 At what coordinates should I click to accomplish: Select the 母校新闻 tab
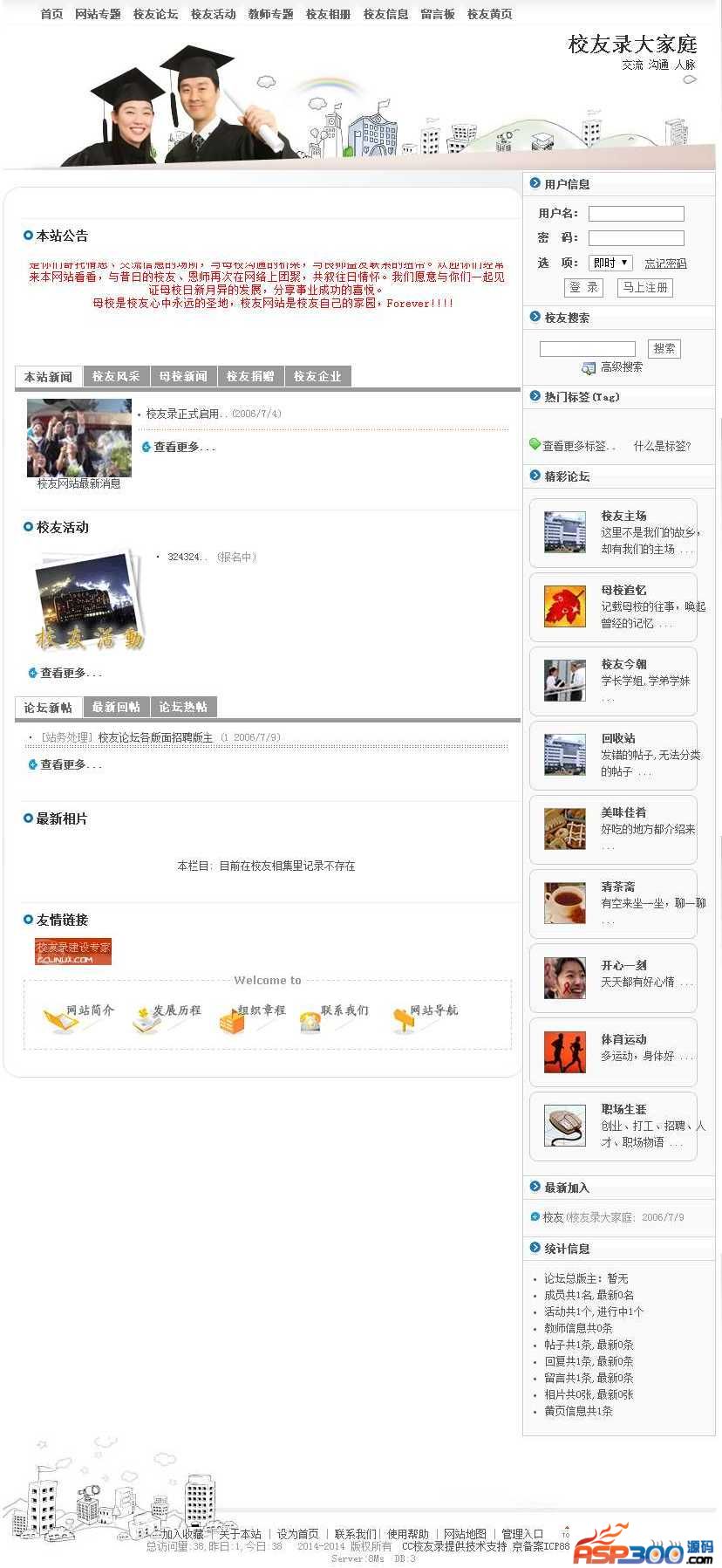[x=183, y=376]
